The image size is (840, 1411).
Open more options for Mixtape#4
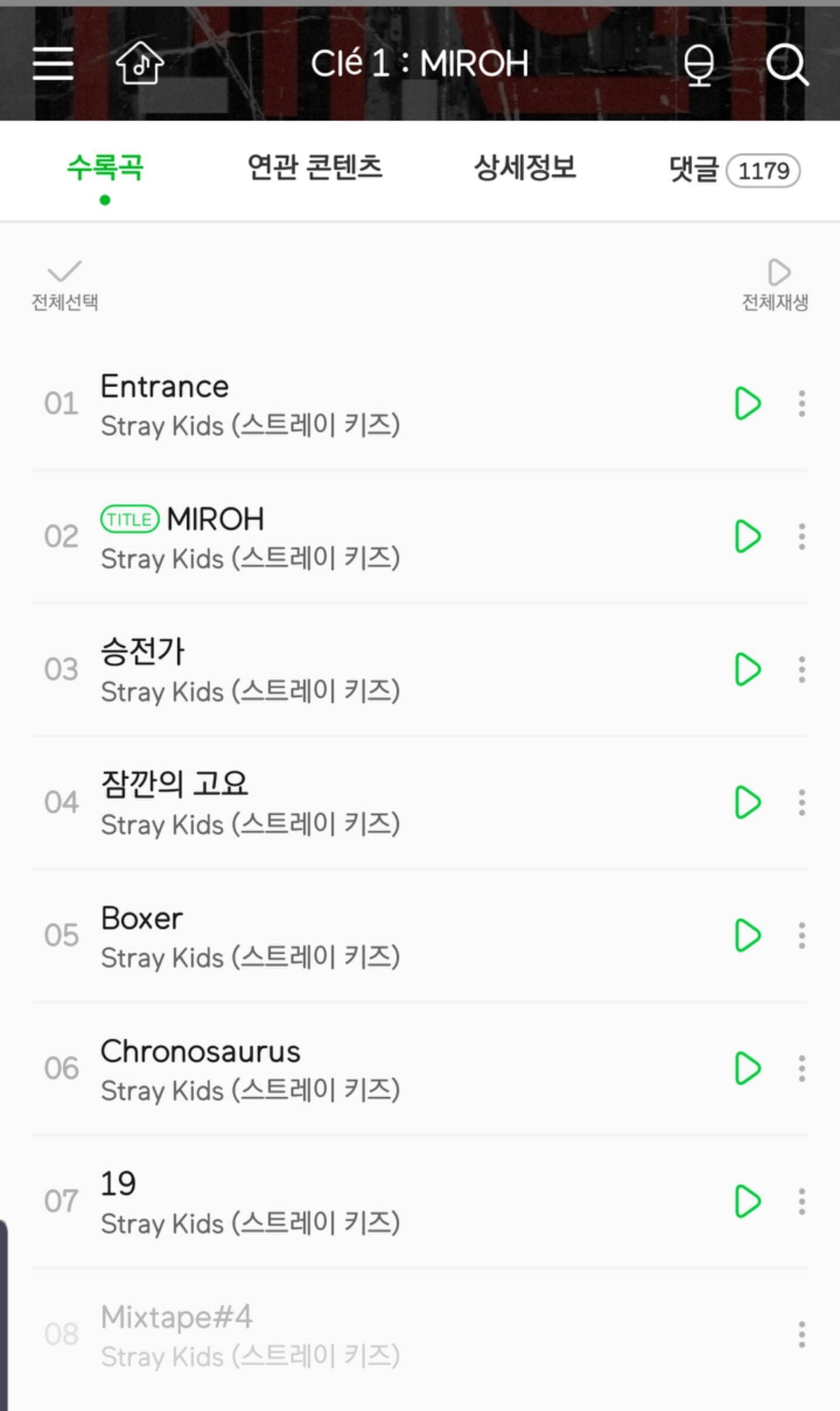tap(802, 1334)
